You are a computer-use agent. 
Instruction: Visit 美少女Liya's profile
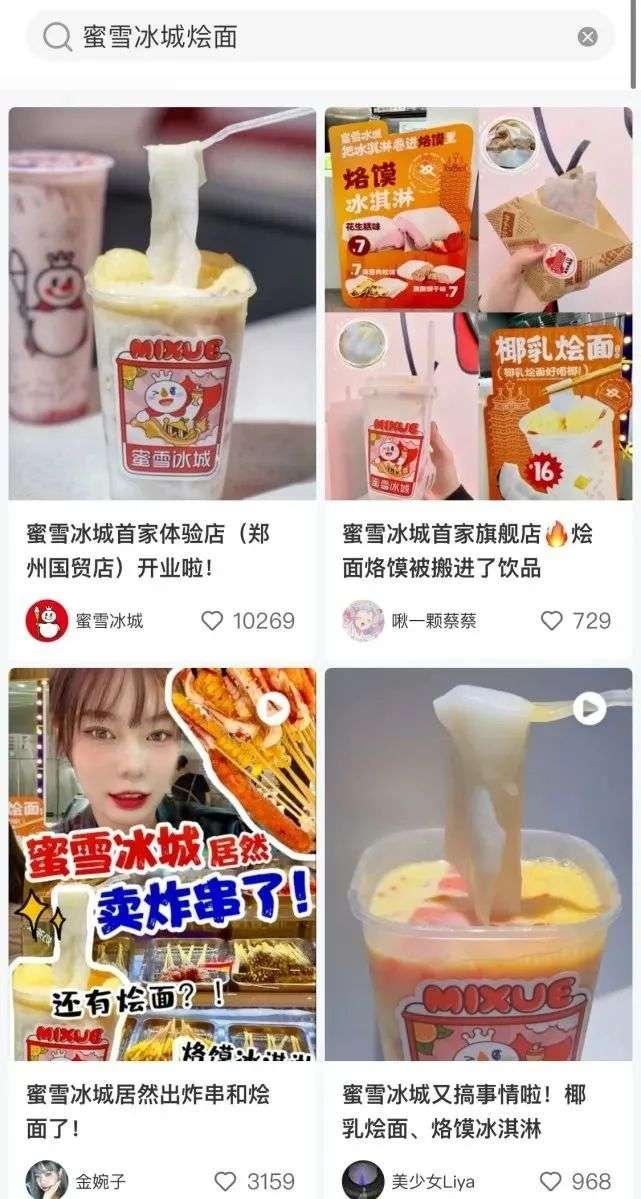click(x=363, y=1181)
